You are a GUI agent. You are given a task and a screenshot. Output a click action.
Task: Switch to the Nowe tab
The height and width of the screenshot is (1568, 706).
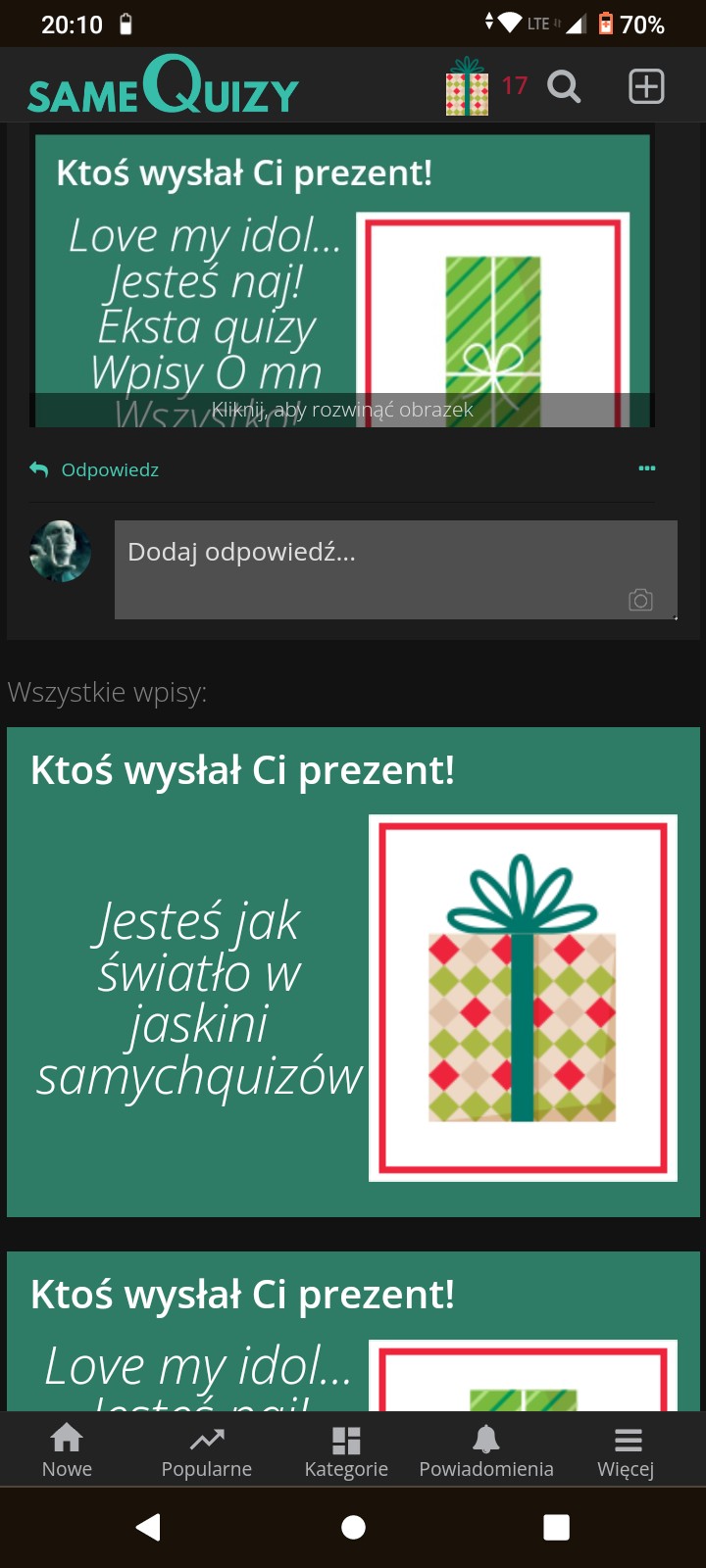pos(67,1450)
